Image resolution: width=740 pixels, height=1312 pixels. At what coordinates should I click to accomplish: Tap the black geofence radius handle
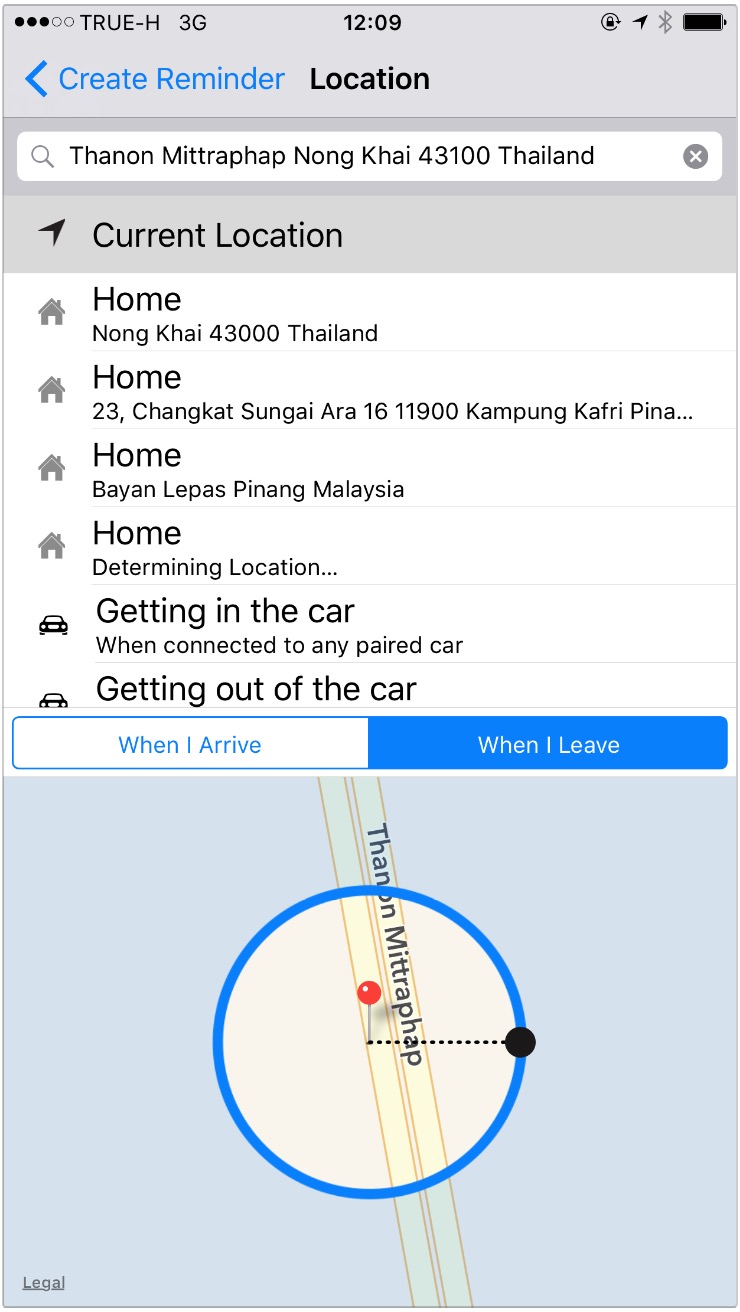520,1042
